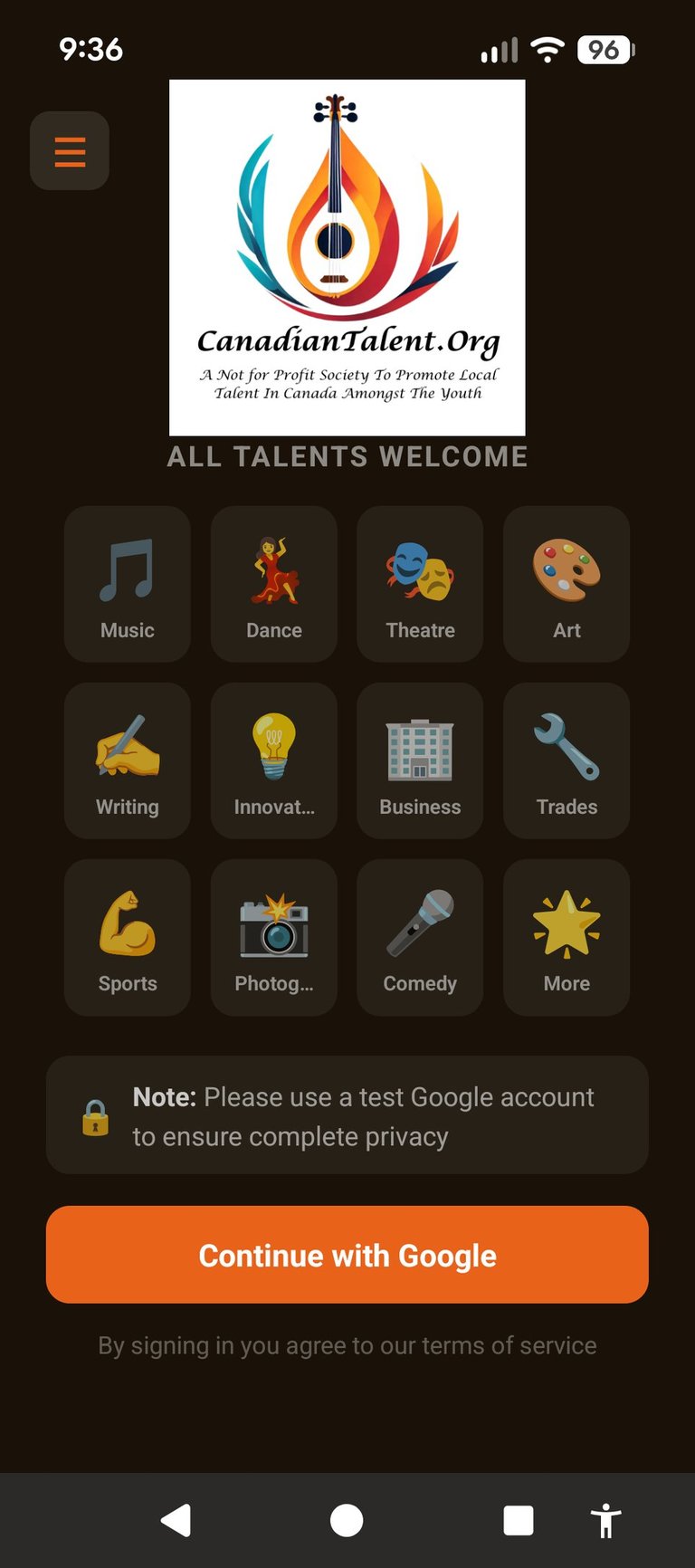The image size is (695, 1568).
Task: Open the Innovation tile
Action: point(274,760)
